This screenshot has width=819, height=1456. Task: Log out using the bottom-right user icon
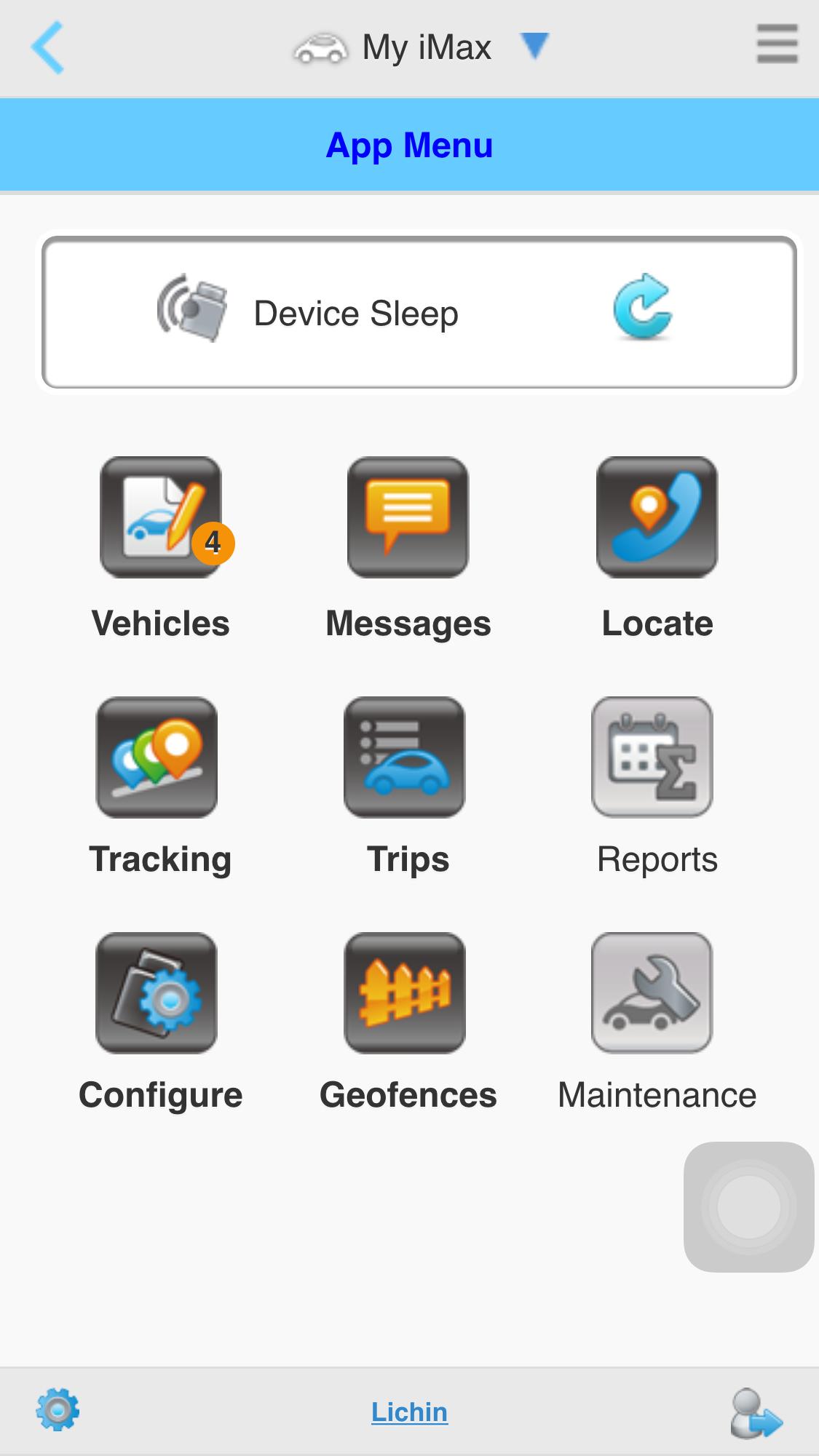pos(758,1410)
